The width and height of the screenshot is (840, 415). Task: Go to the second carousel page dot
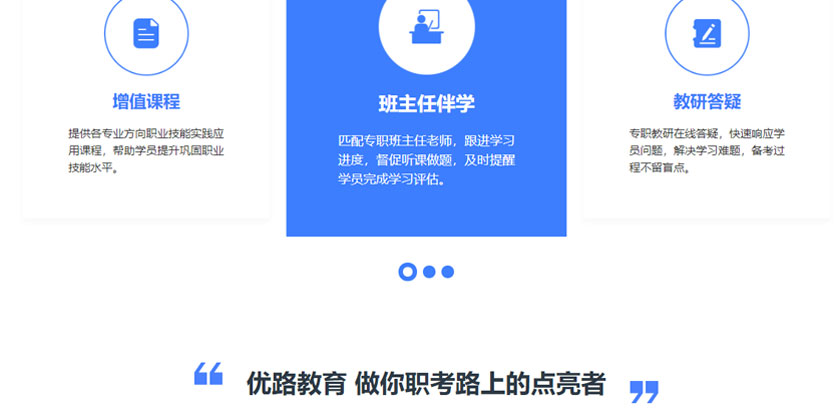pos(429,272)
